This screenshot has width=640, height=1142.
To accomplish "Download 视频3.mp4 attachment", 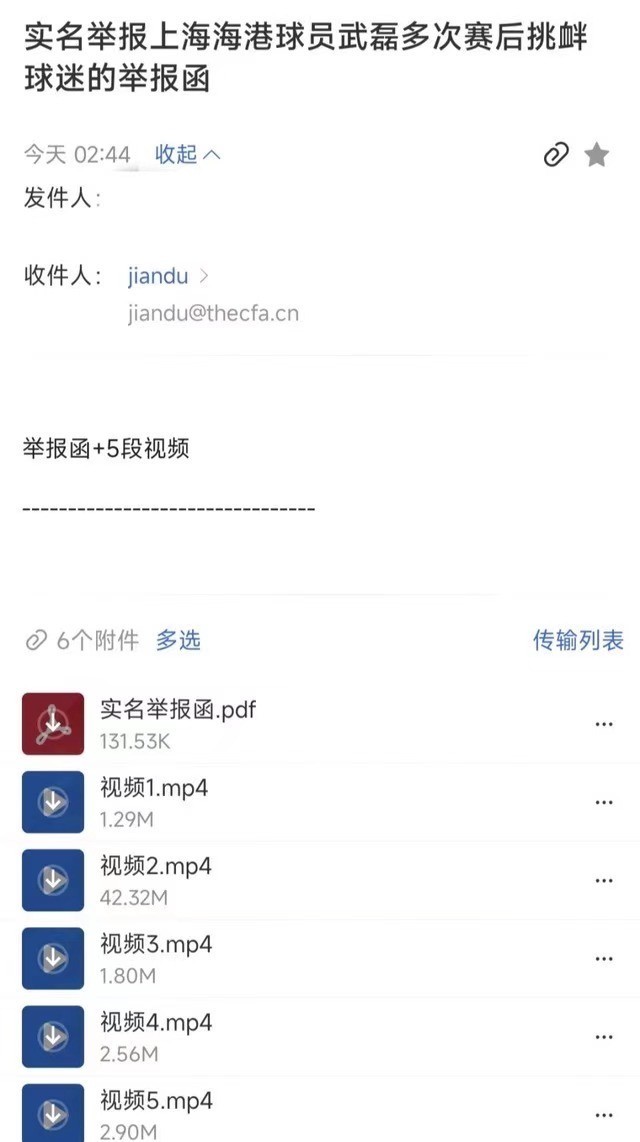I will tap(53, 958).
